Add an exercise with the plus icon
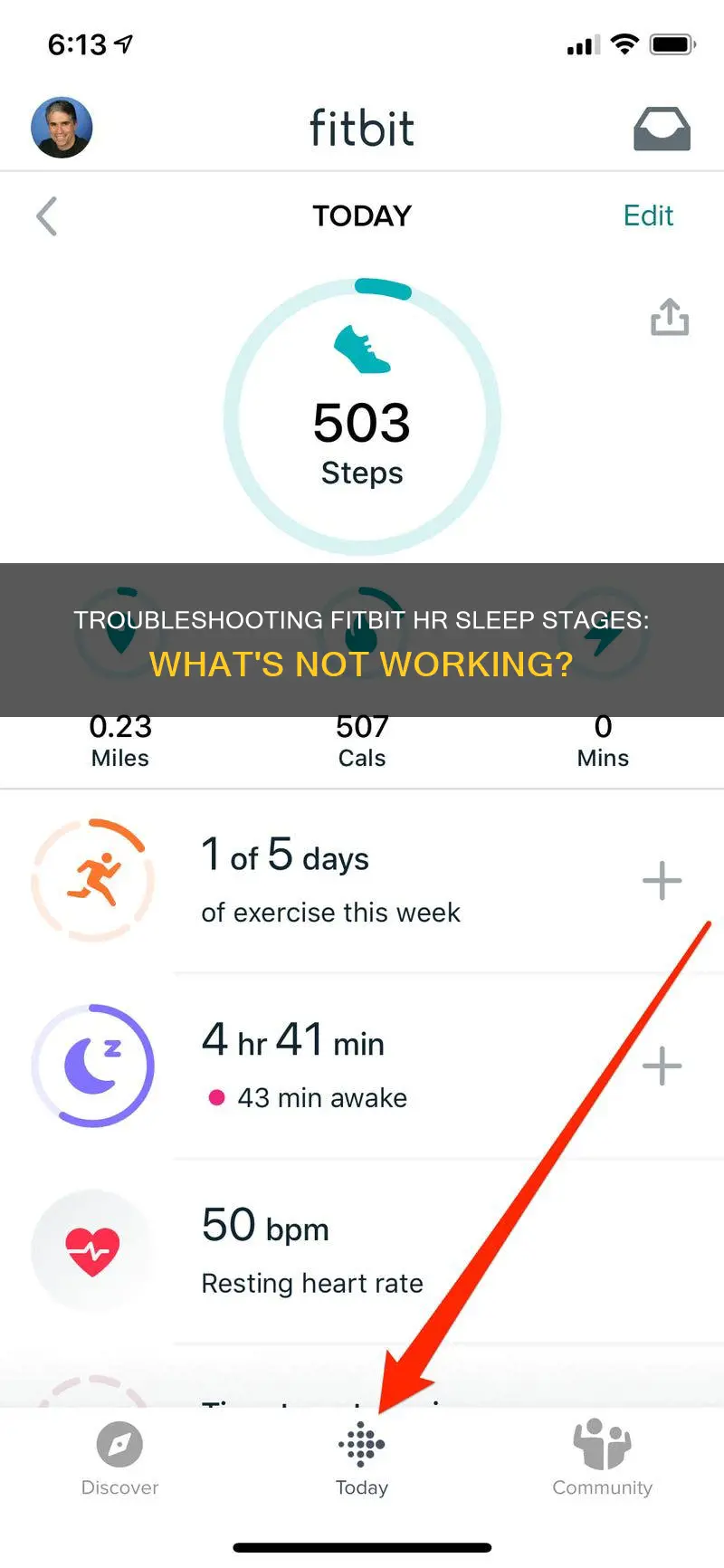This screenshot has width=724, height=1568. click(662, 881)
